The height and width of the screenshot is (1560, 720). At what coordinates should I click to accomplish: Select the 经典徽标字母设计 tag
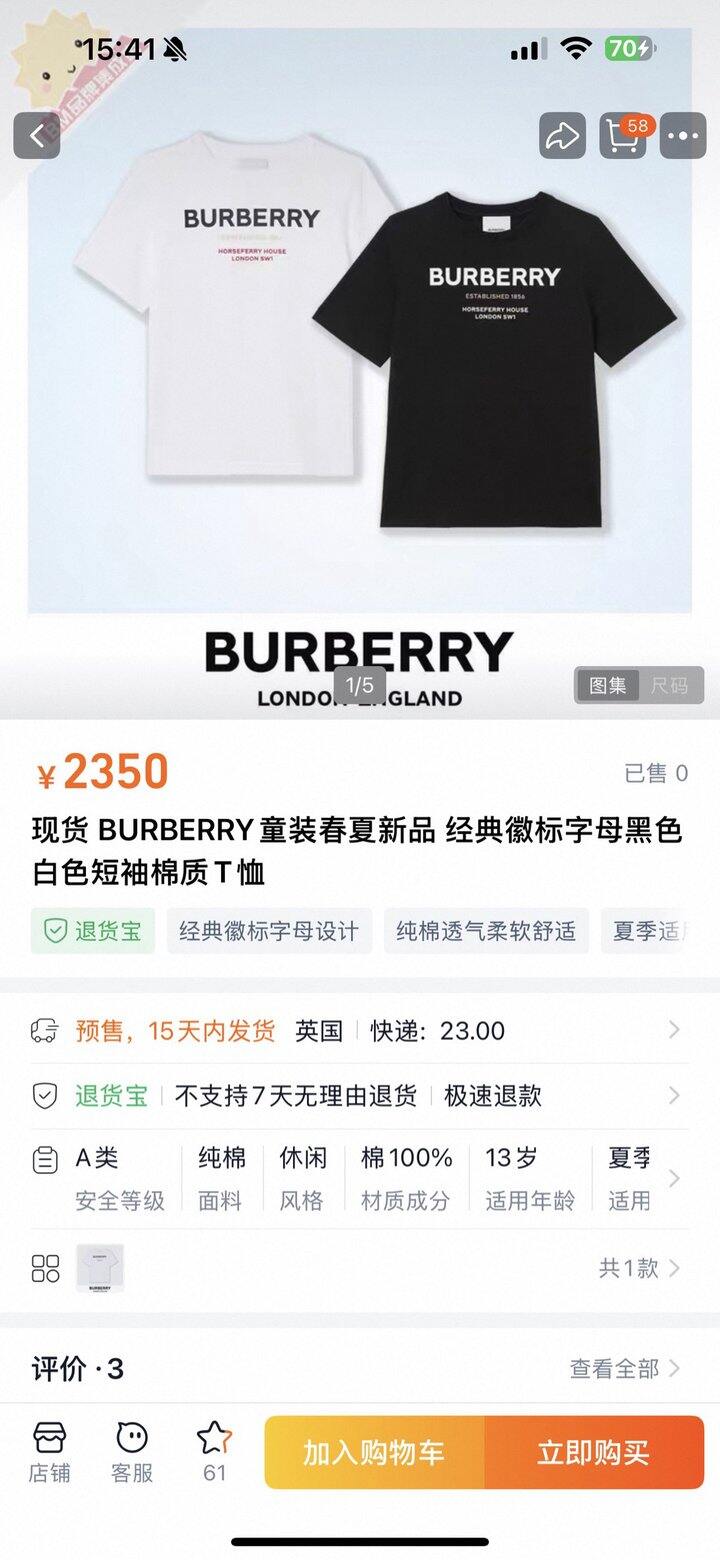click(x=269, y=931)
